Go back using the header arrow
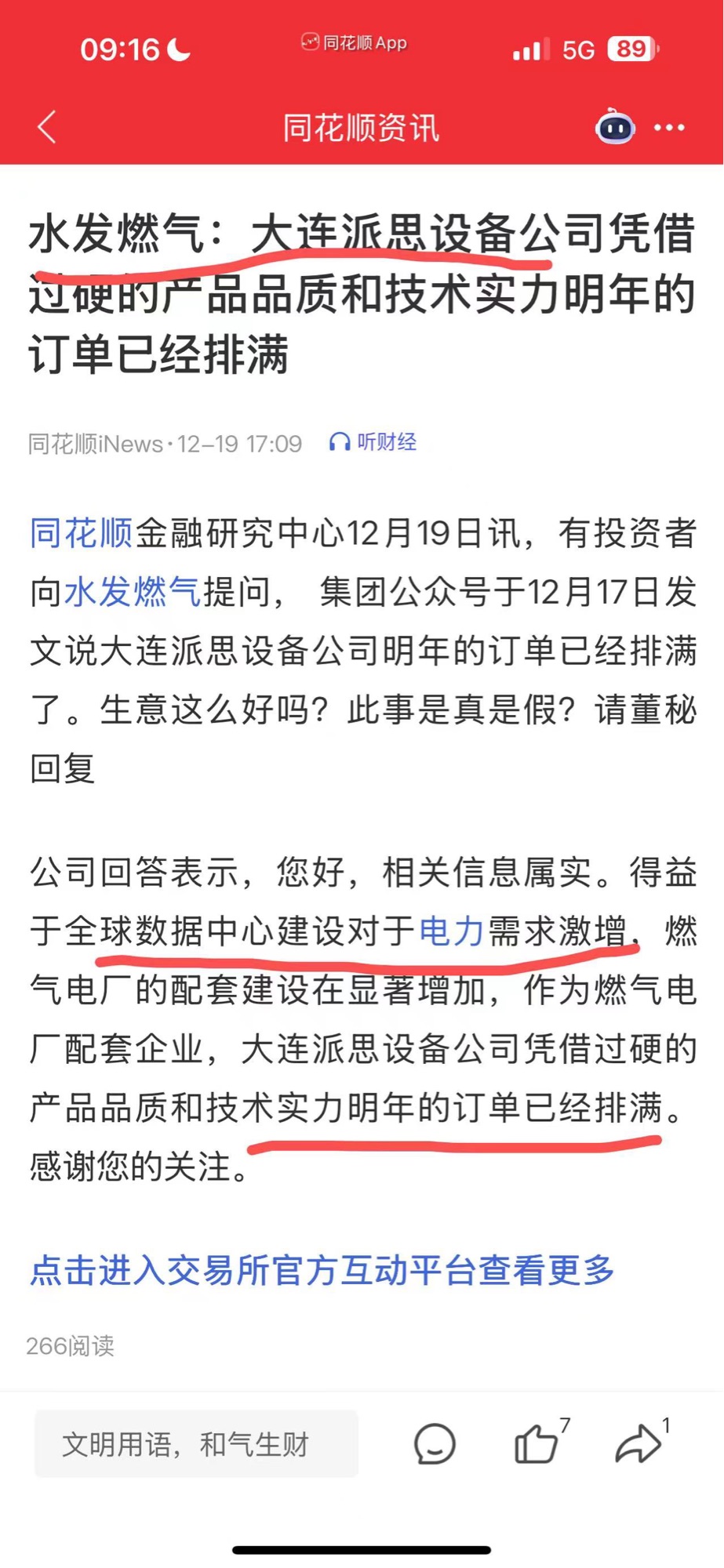 (48, 127)
